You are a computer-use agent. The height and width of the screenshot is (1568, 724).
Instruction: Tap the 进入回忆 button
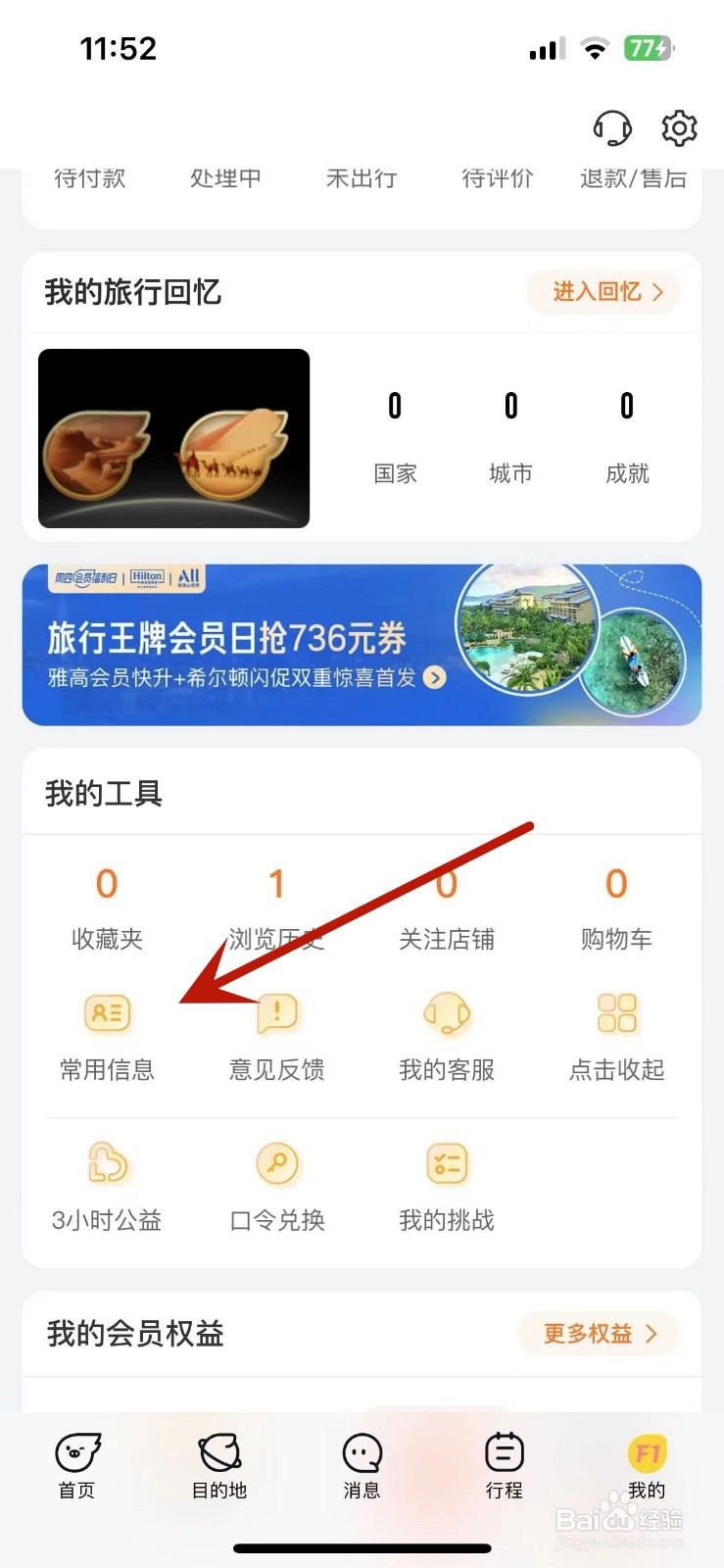pos(603,292)
